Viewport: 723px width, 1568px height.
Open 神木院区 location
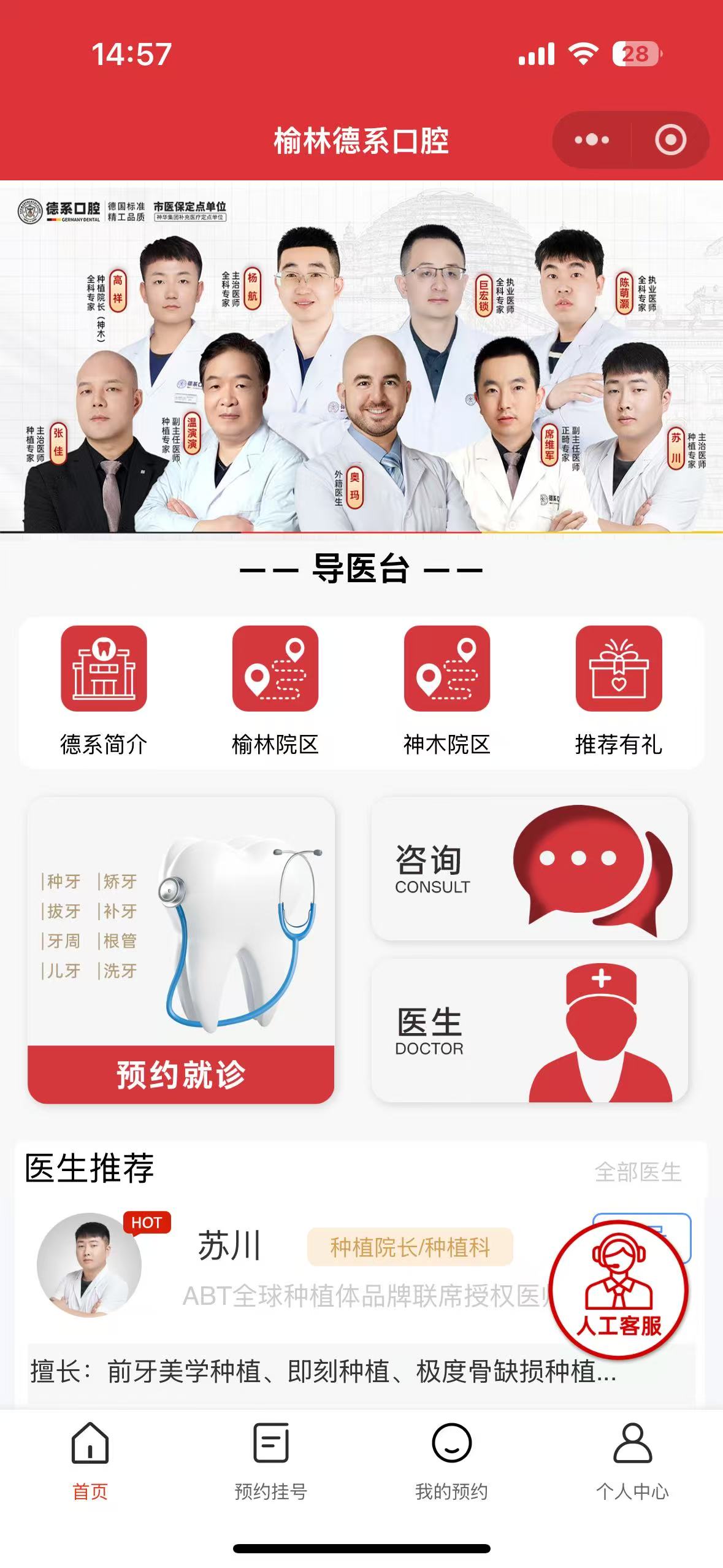[x=447, y=691]
